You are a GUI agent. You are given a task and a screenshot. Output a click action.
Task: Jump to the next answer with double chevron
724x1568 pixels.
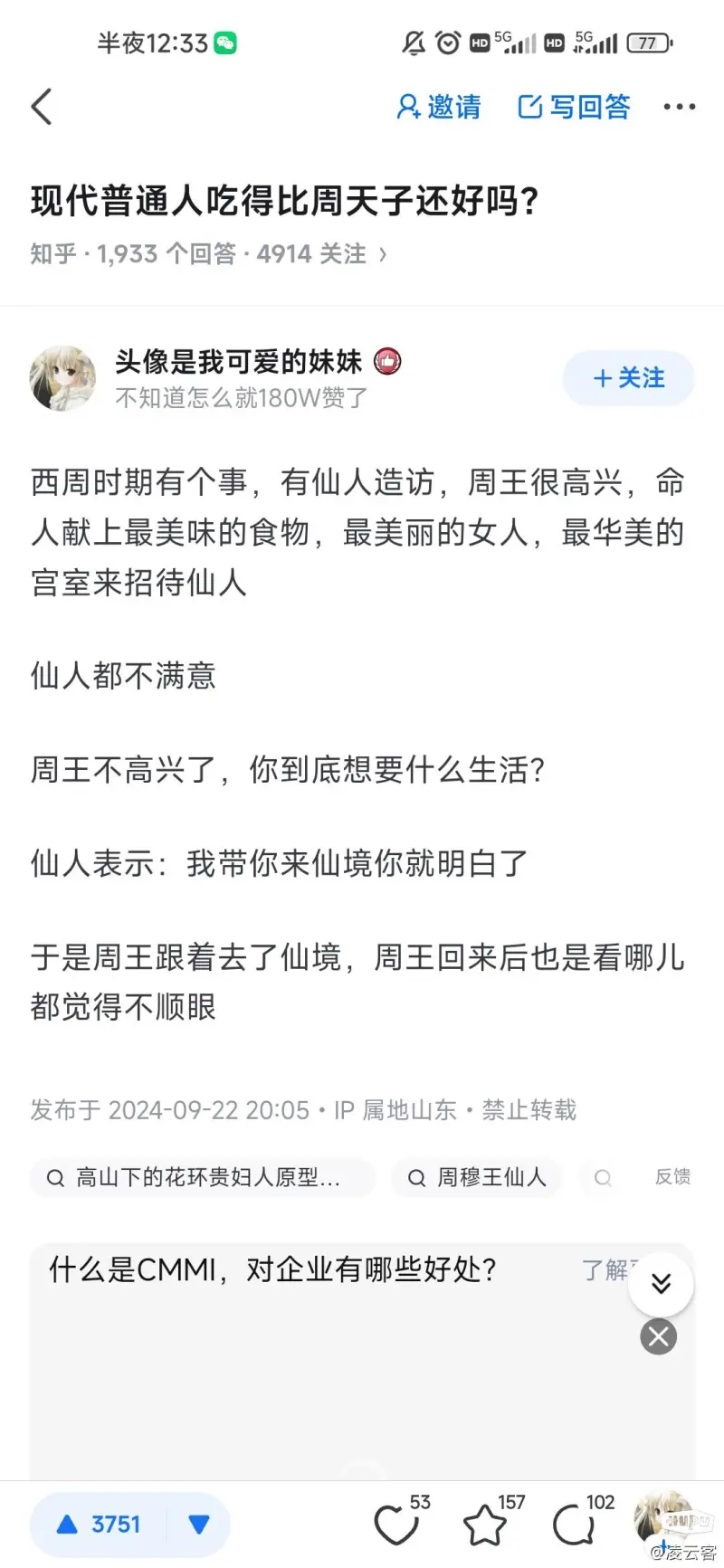(662, 1283)
